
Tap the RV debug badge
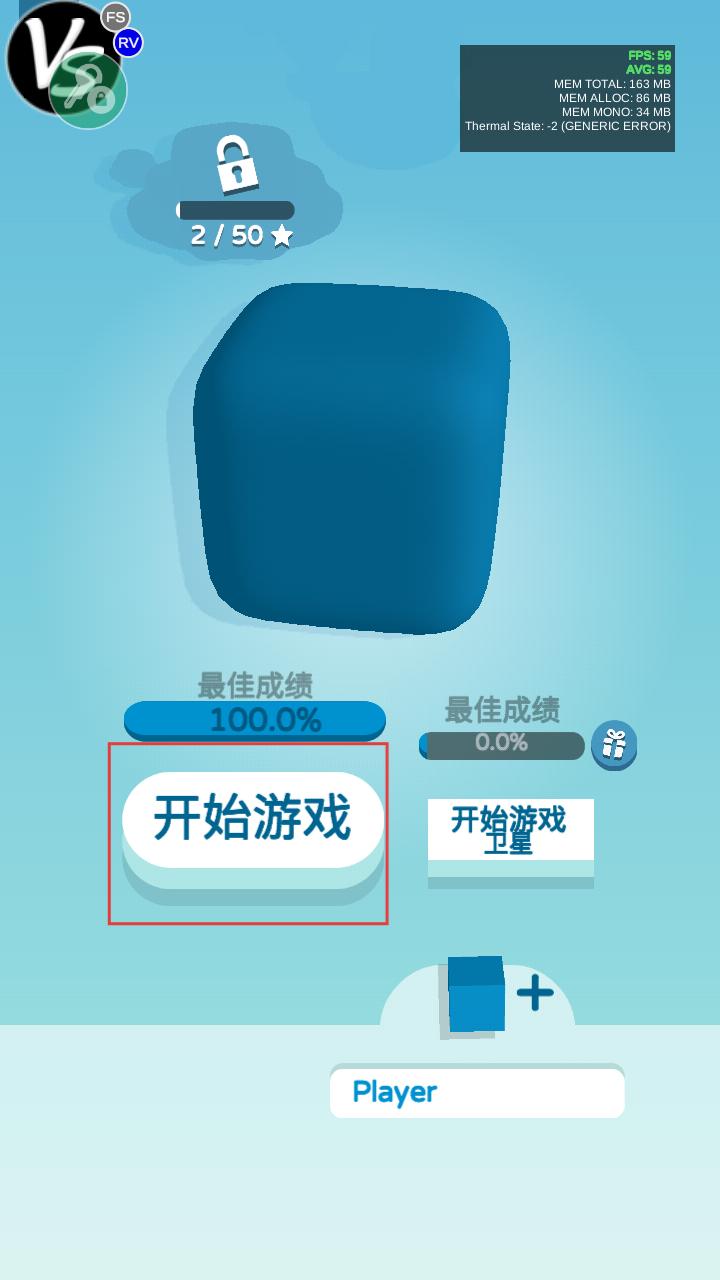128,43
